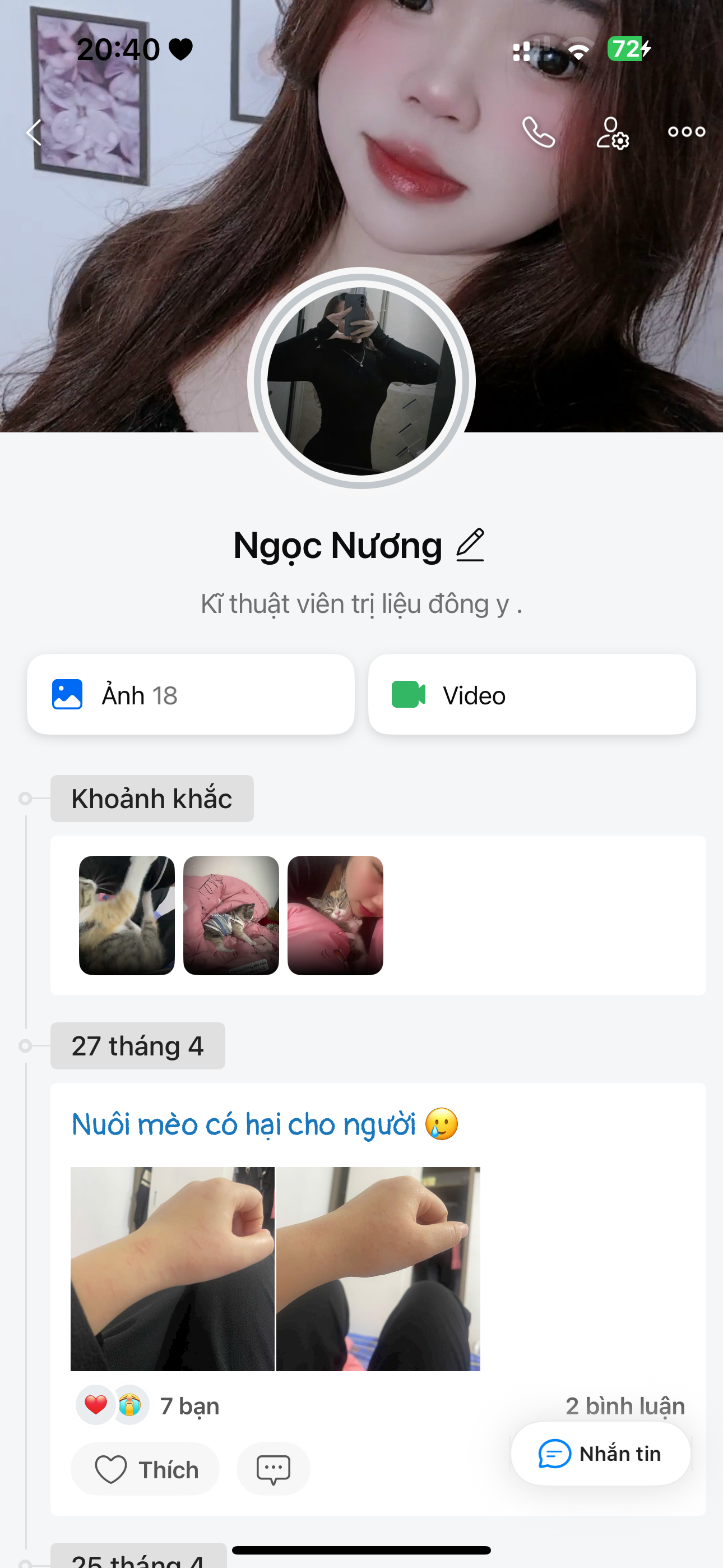Screen dimensions: 723x1568
Task: Like the post with Thích button
Action: pyautogui.click(x=145, y=1469)
